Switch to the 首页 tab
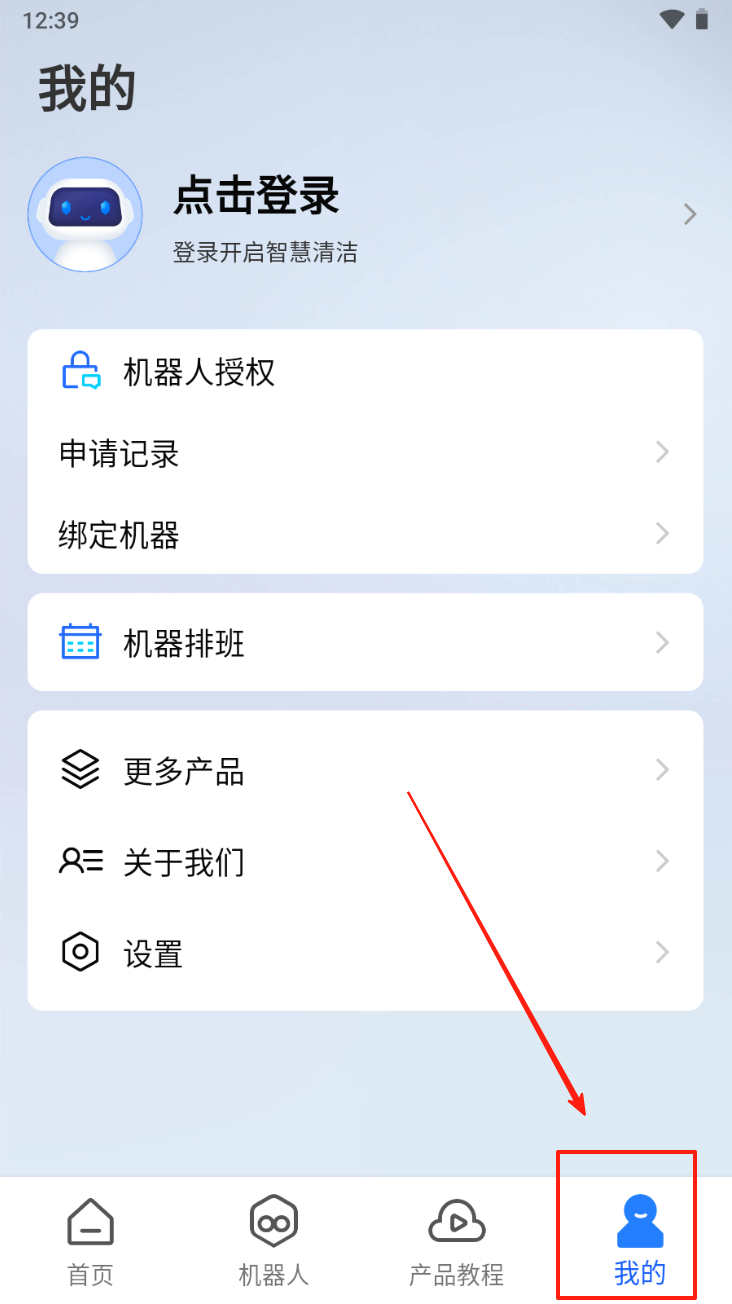The height and width of the screenshot is (1304, 732). [x=91, y=1241]
